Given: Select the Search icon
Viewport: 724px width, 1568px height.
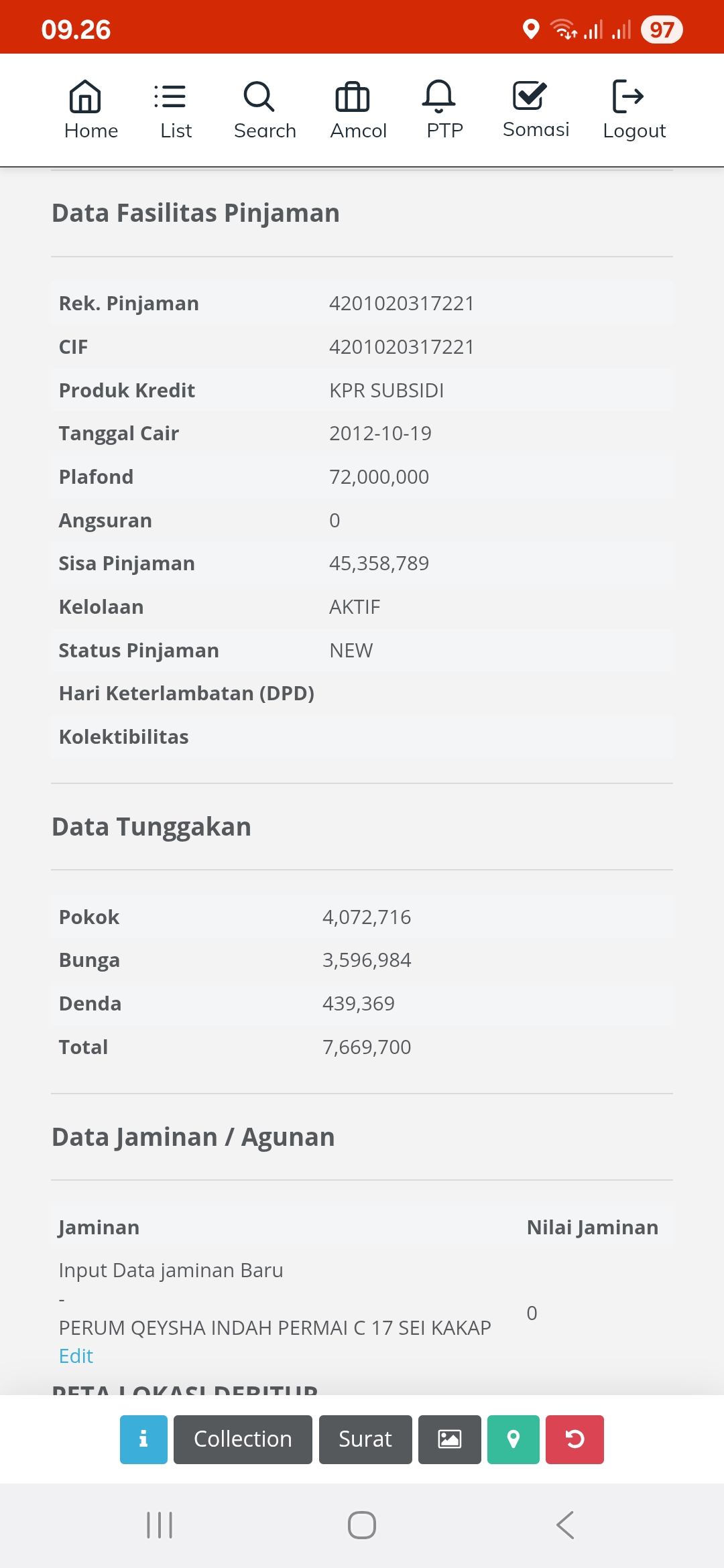Looking at the screenshot, I should pos(264,109).
